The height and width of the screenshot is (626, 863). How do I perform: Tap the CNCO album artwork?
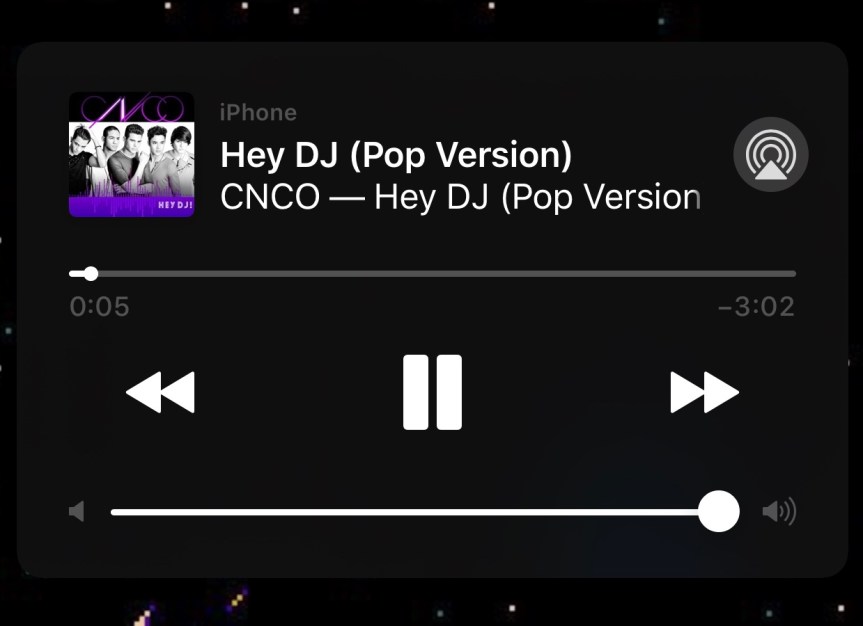click(x=131, y=155)
